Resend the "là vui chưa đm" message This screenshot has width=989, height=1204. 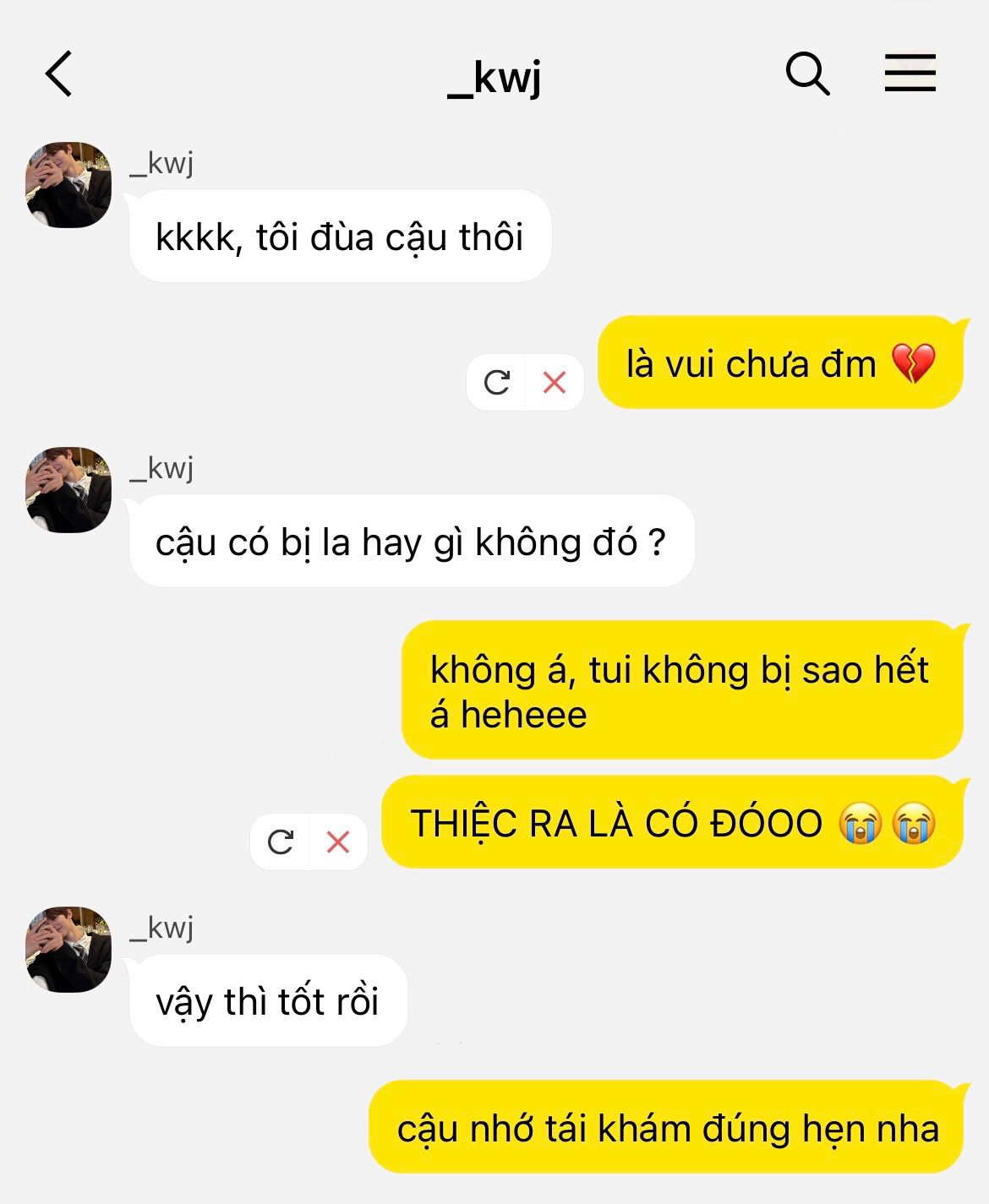pyautogui.click(x=497, y=383)
